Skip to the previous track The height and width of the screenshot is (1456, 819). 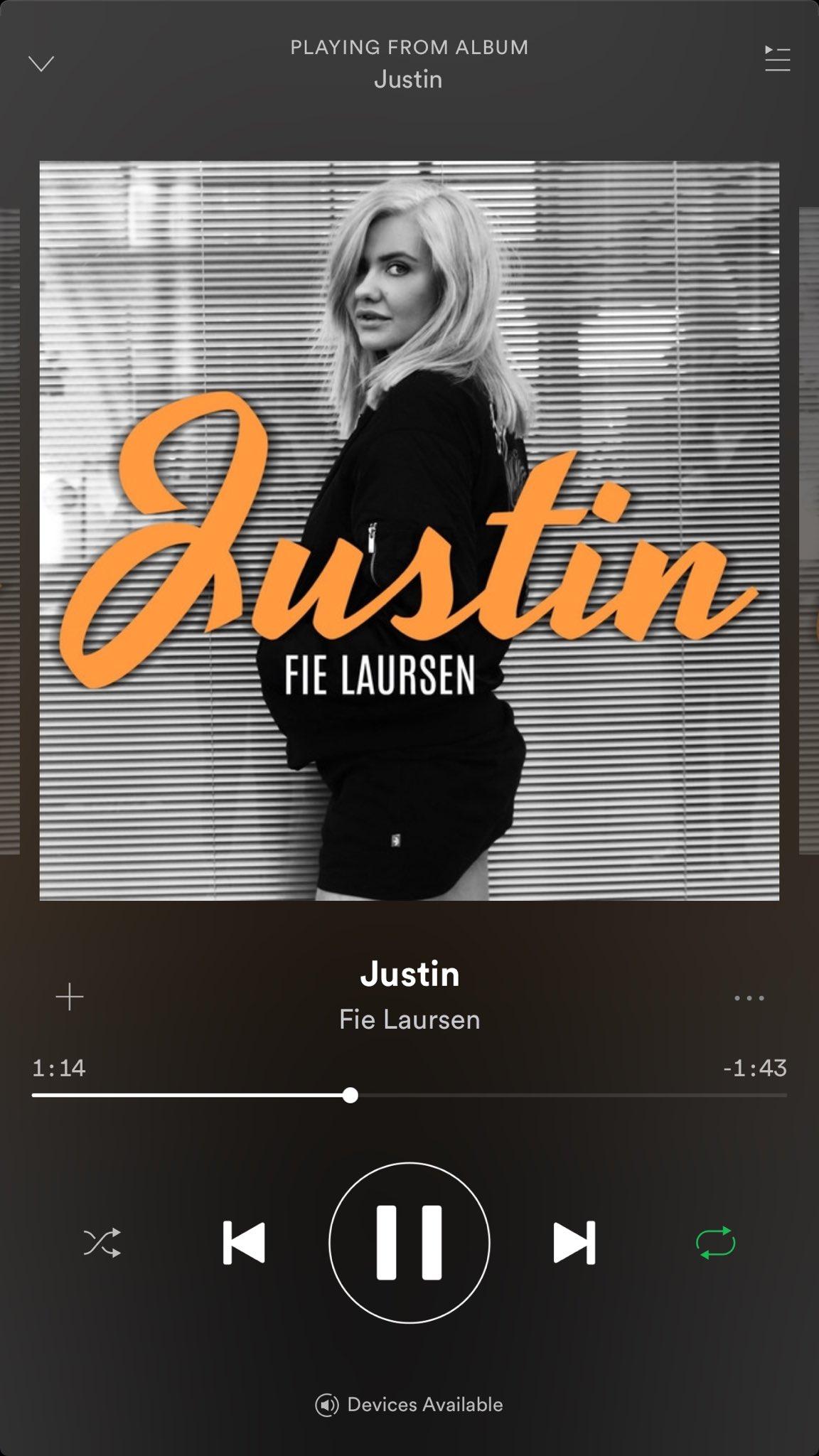244,1243
